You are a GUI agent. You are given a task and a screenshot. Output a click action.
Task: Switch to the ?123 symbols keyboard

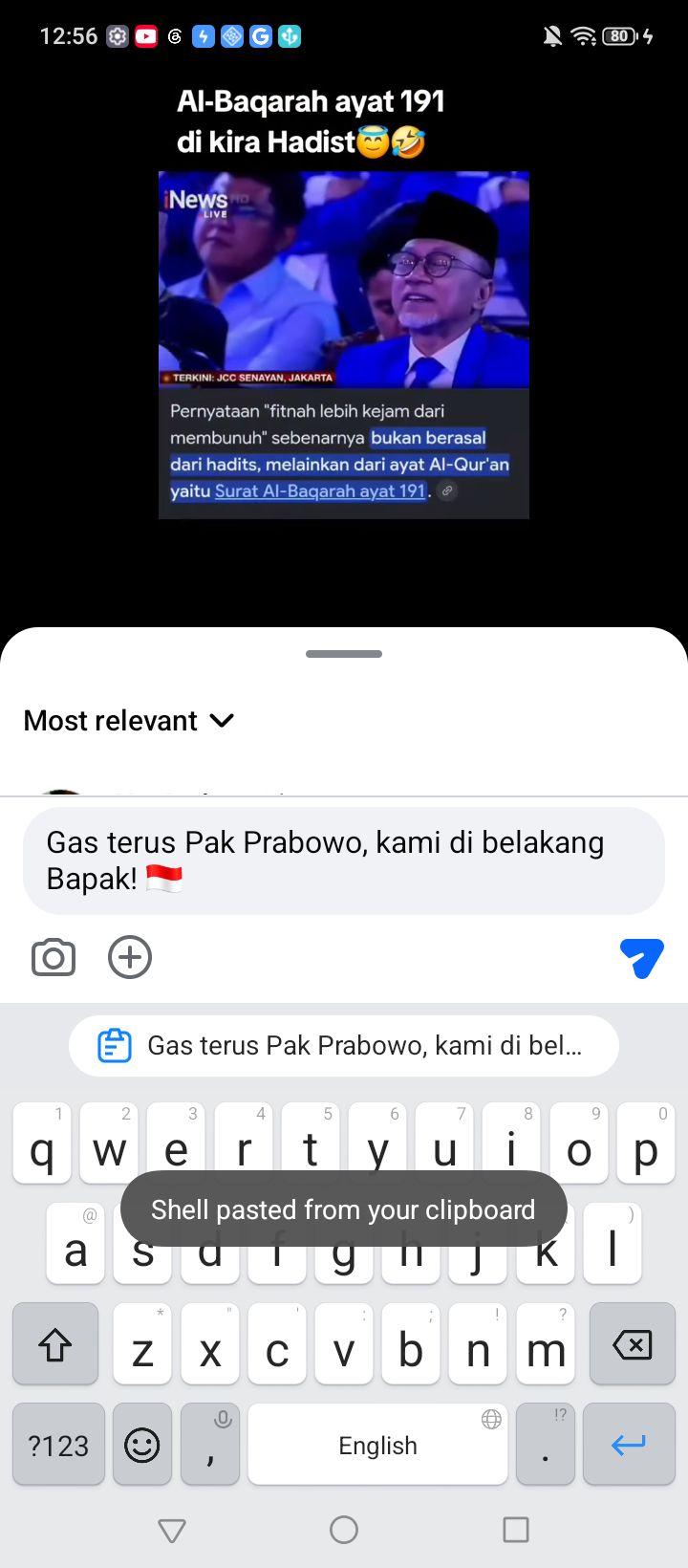(x=58, y=1445)
